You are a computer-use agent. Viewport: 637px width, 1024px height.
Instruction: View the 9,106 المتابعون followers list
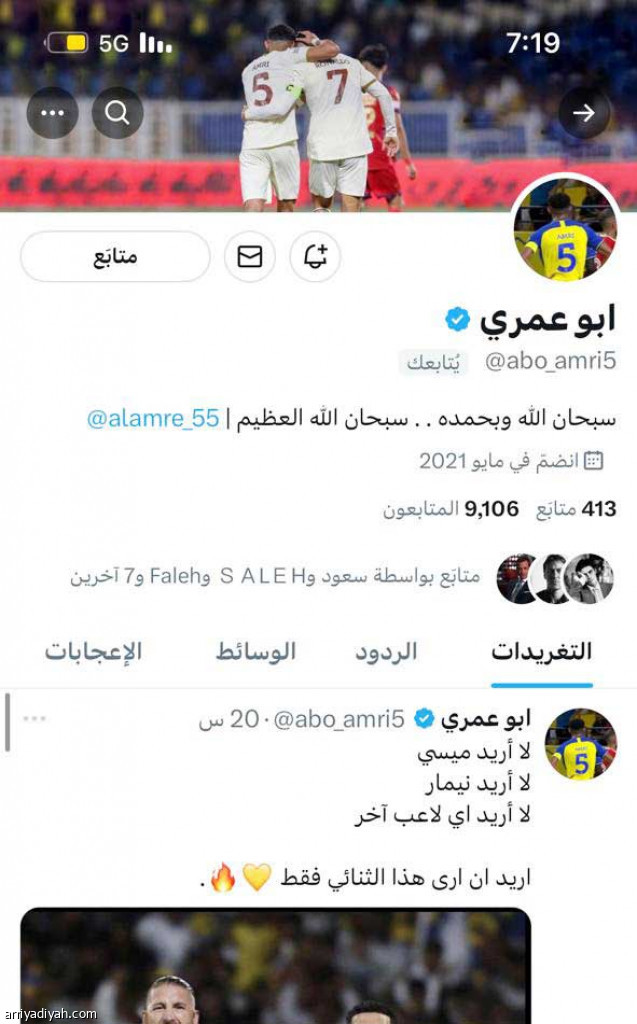coord(451,509)
